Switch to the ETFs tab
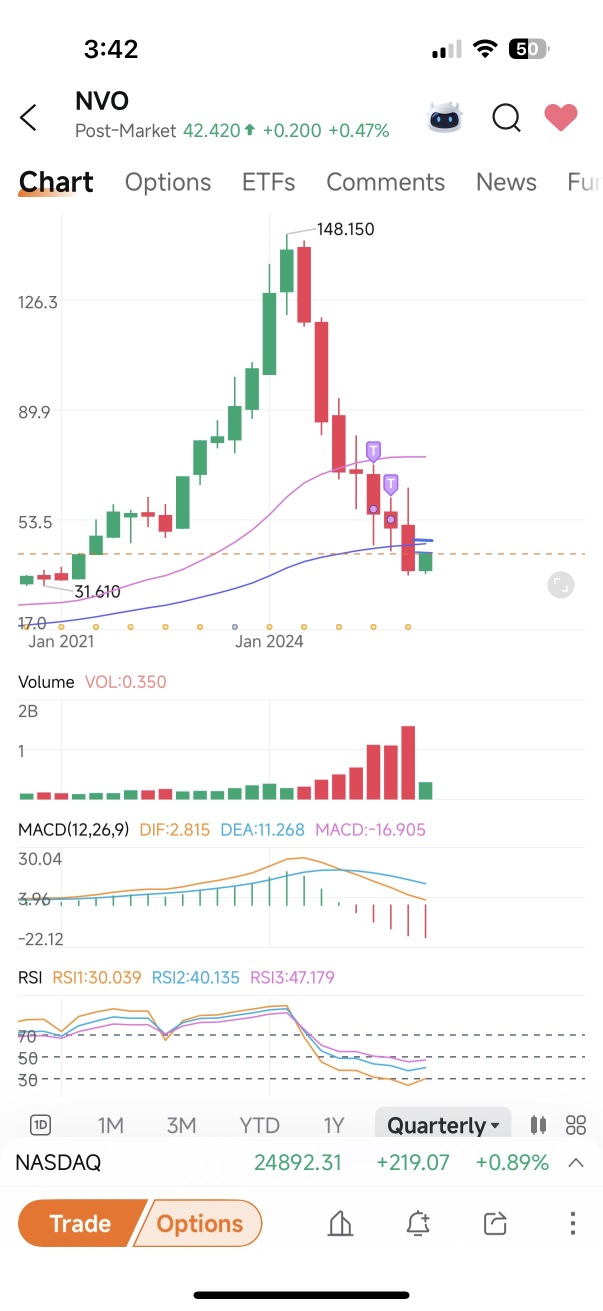Viewport: 603px width, 1311px height. tap(268, 182)
